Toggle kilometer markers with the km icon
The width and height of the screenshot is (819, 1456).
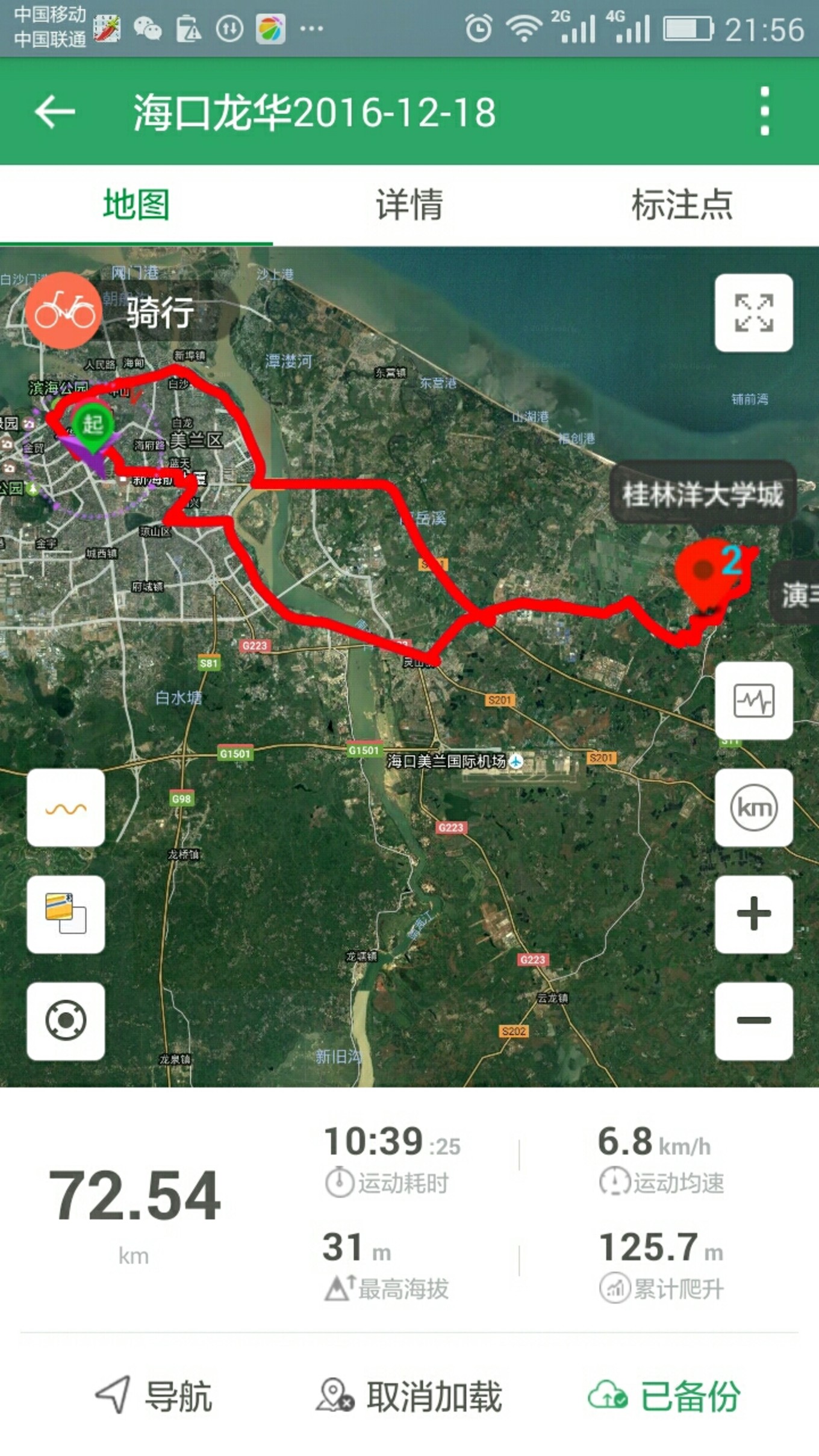click(x=755, y=807)
